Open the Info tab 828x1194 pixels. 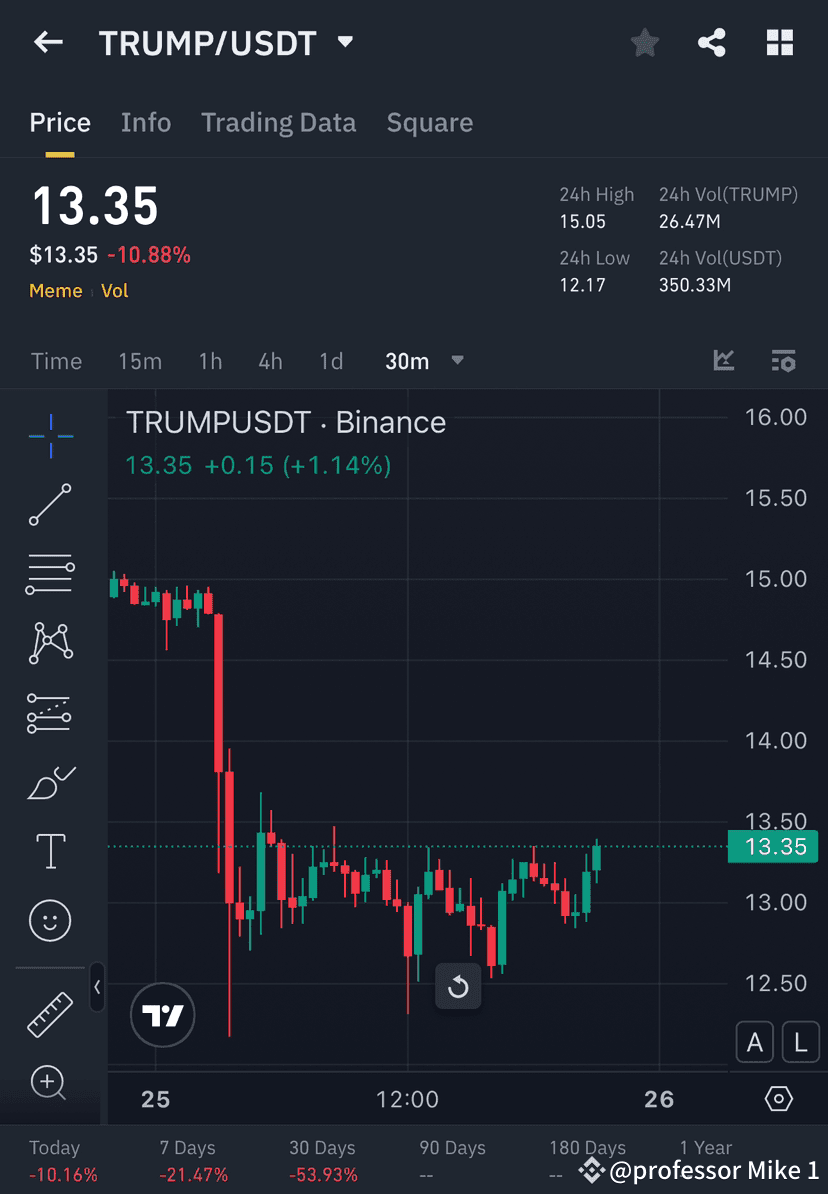click(145, 122)
